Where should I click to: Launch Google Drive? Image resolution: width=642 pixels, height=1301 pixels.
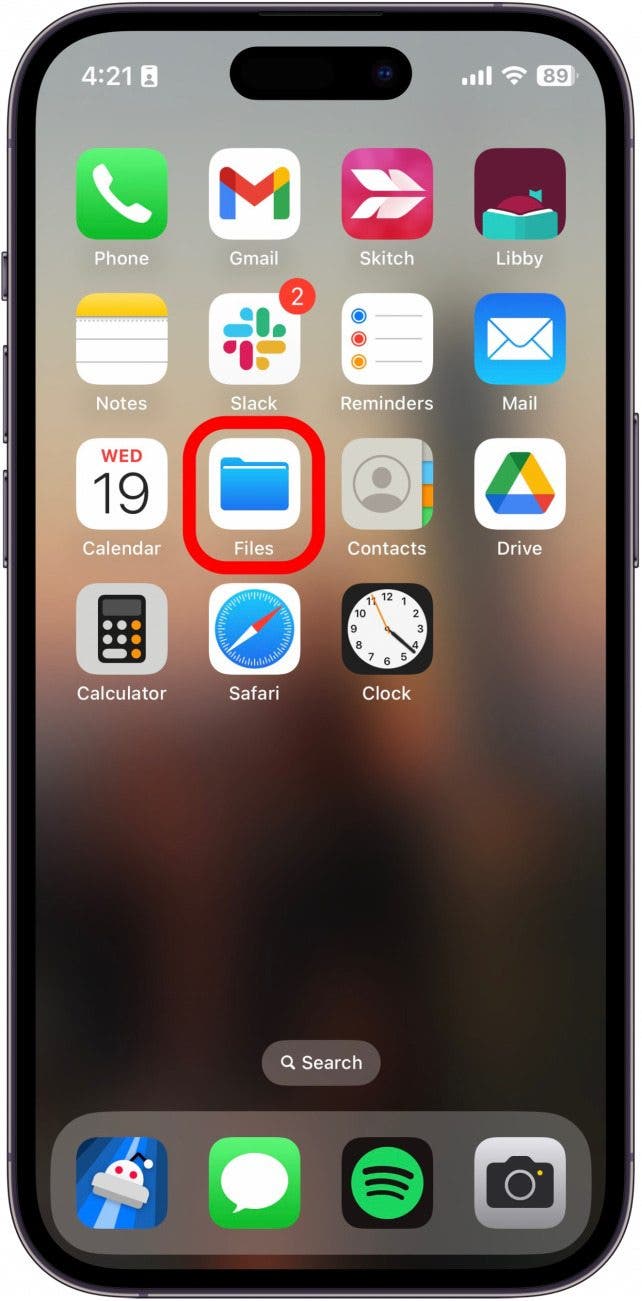519,484
